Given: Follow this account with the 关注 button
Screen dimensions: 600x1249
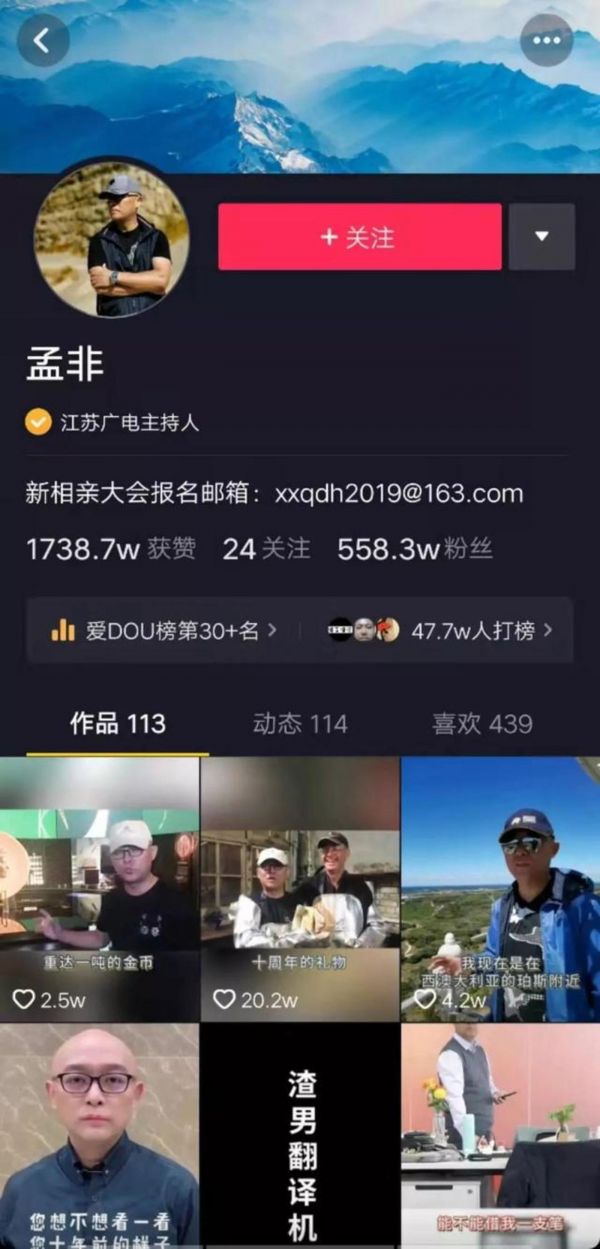Looking at the screenshot, I should (359, 237).
